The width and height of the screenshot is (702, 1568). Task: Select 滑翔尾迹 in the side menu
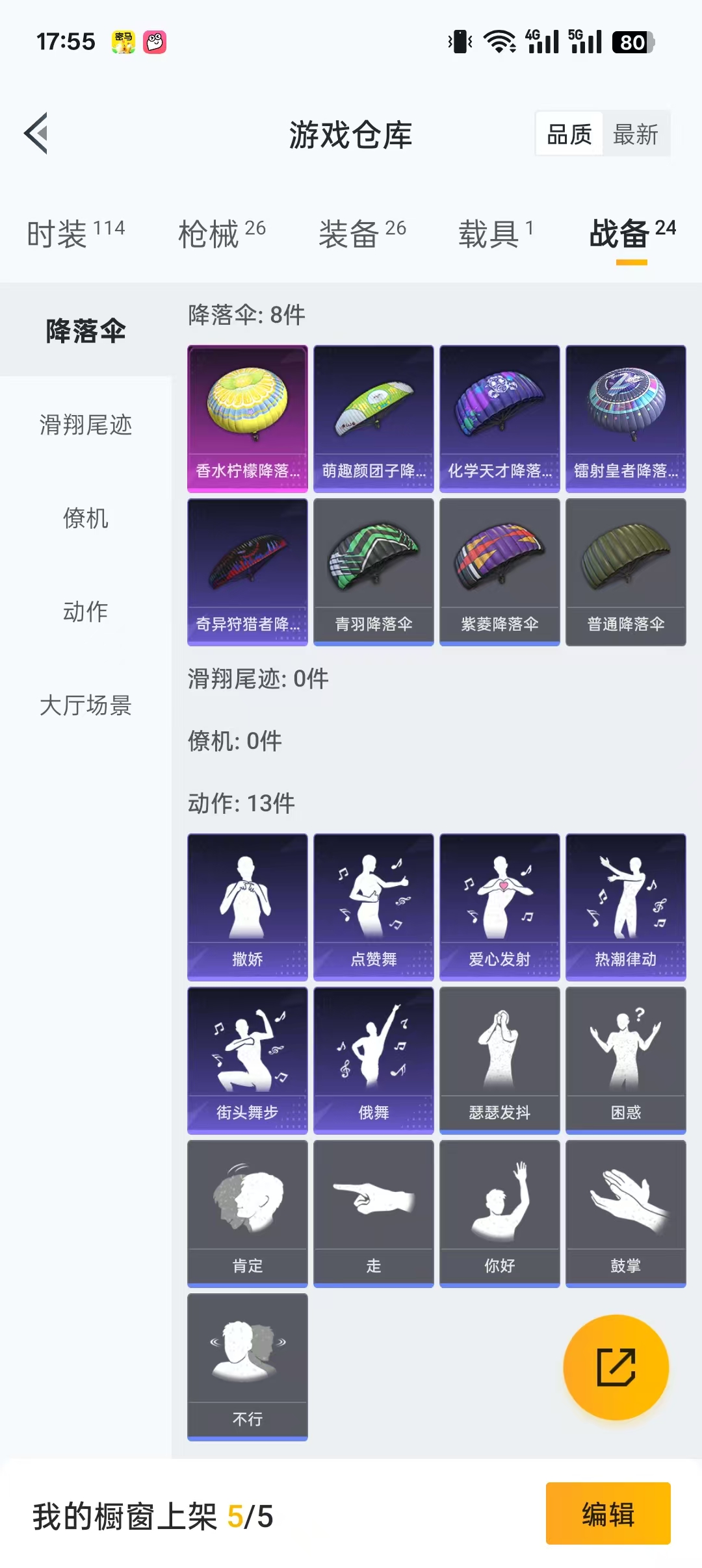pyautogui.click(x=86, y=425)
